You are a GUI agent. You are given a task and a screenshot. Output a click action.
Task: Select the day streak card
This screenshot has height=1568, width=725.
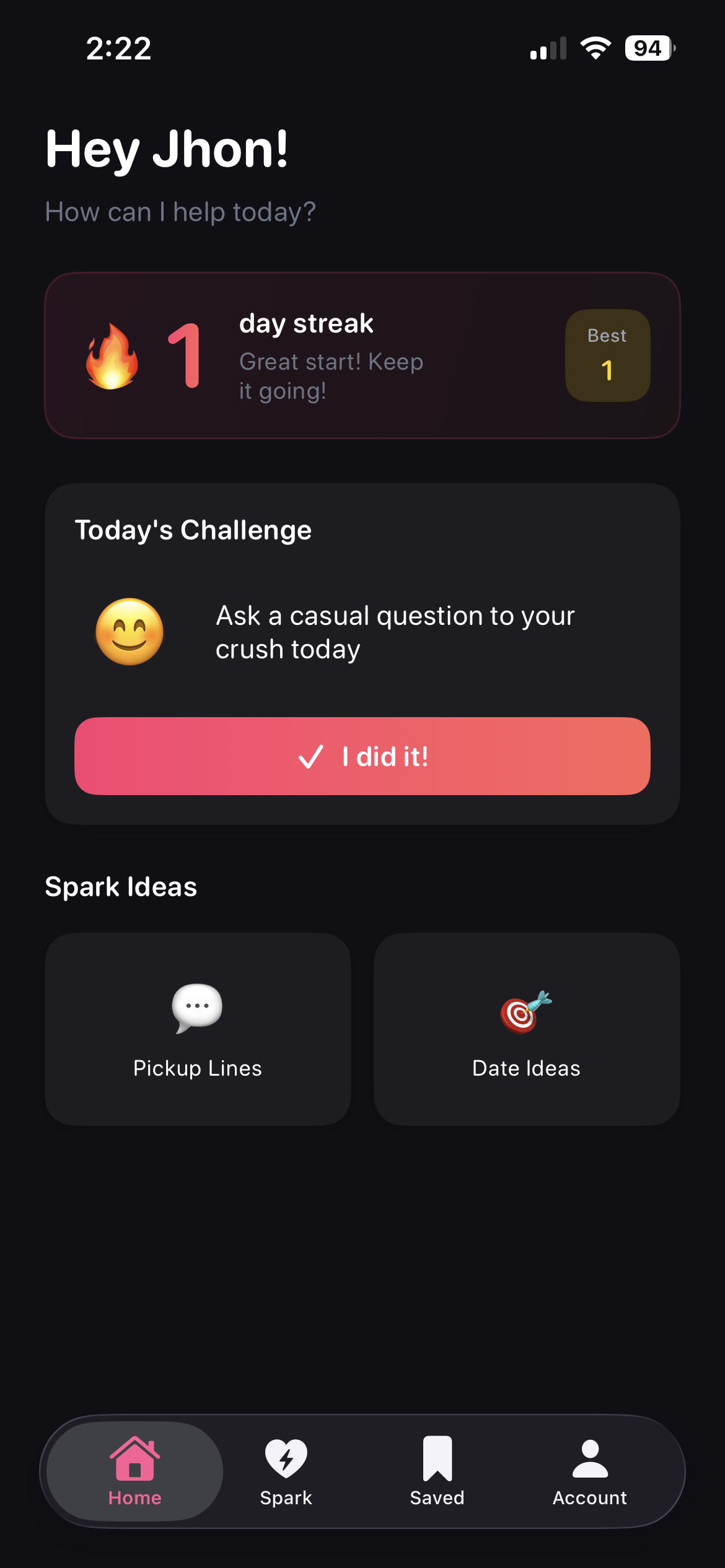point(362,355)
